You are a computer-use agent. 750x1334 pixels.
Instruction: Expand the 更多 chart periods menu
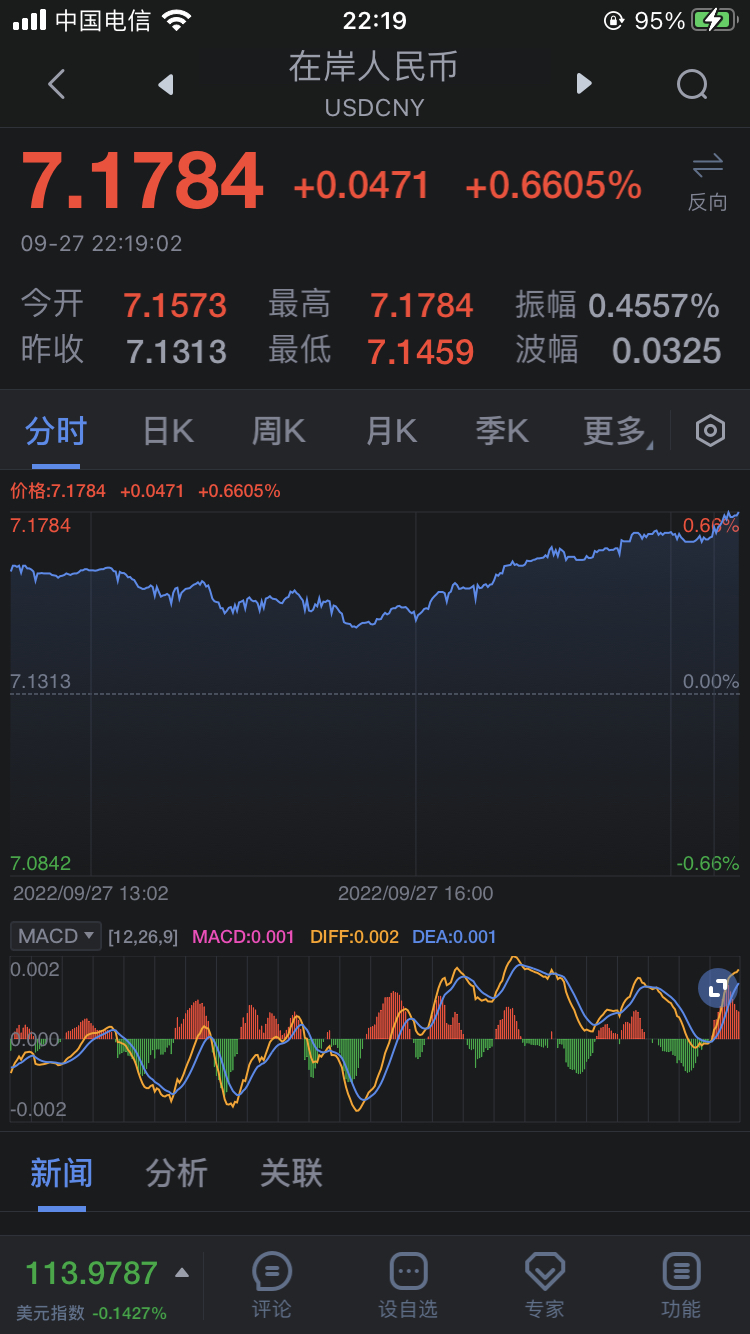(x=617, y=431)
